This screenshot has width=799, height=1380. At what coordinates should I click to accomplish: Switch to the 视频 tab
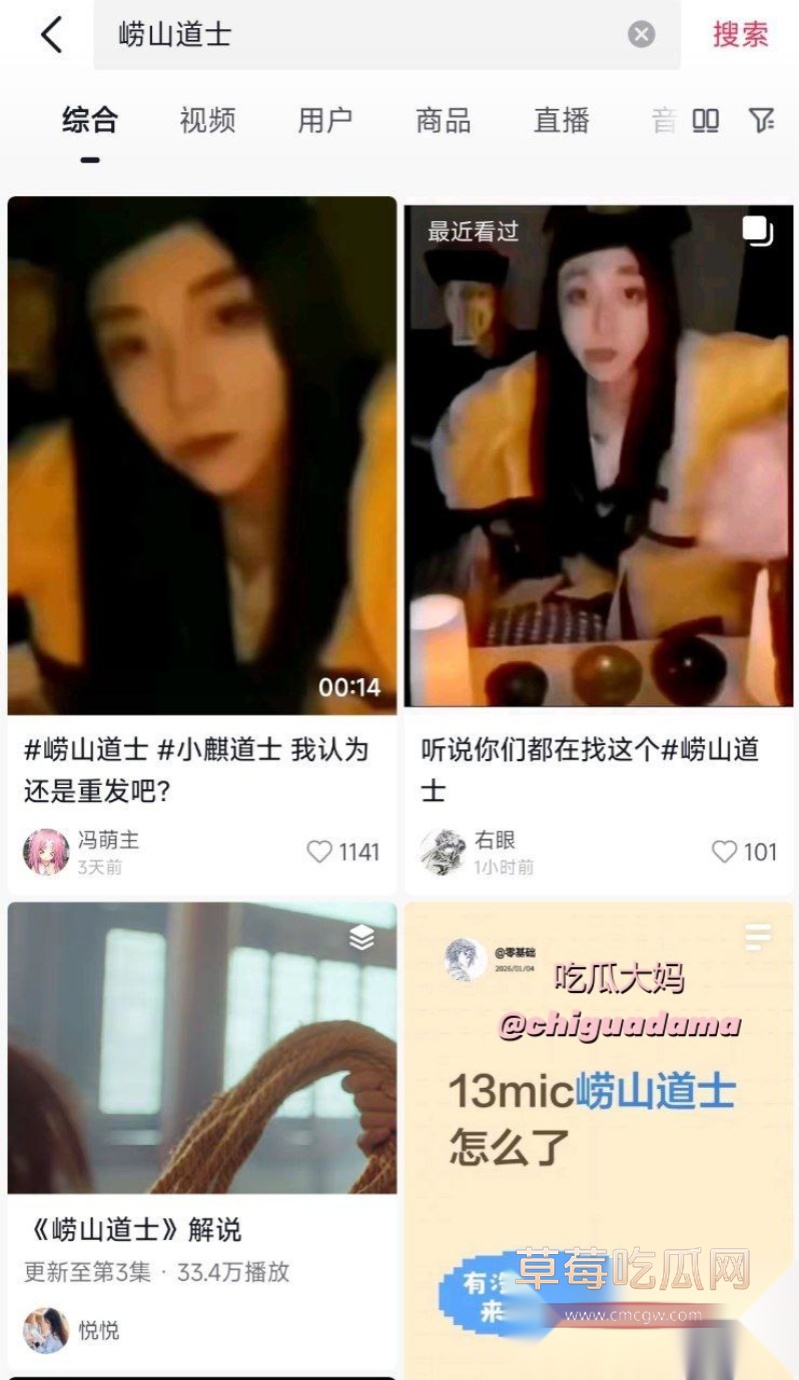[207, 121]
